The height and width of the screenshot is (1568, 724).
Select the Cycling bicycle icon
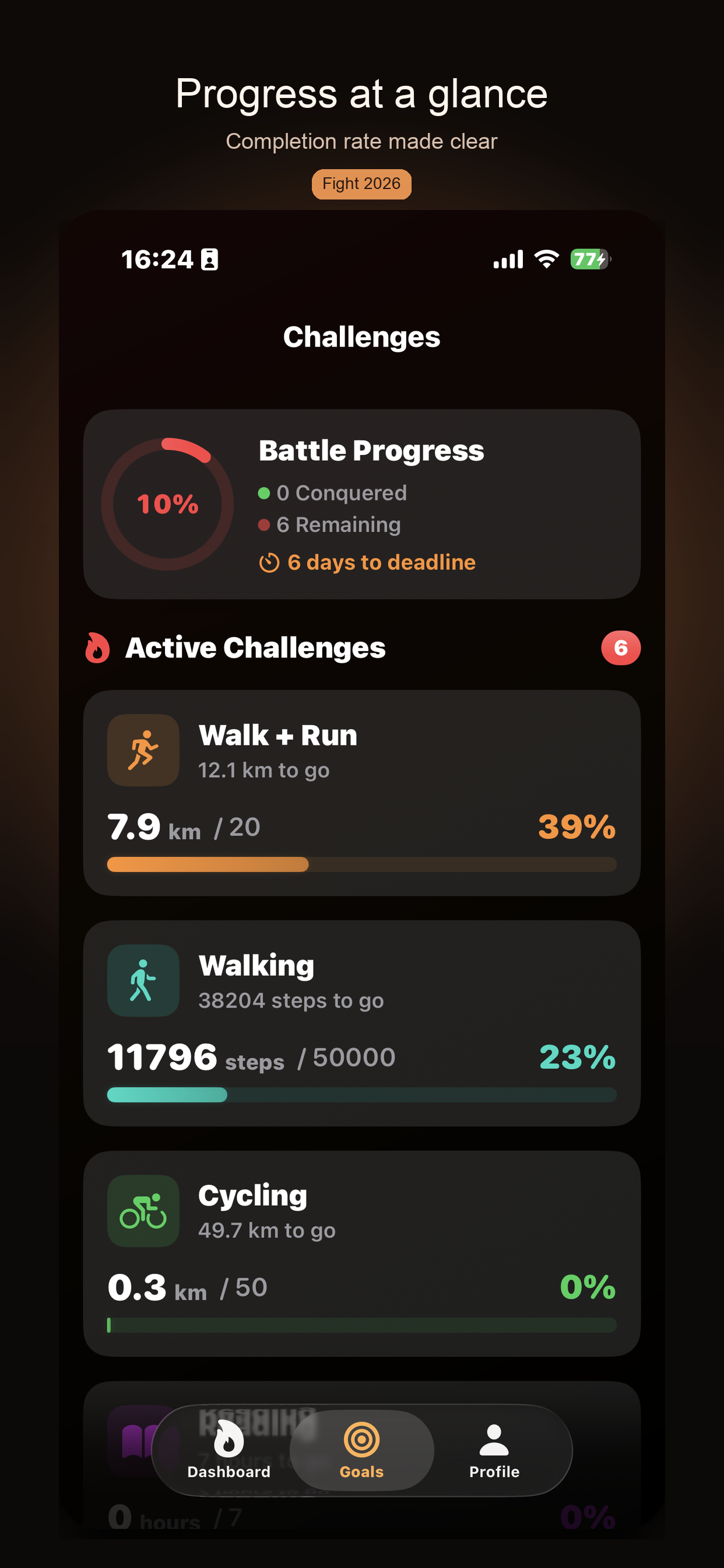142,1212
